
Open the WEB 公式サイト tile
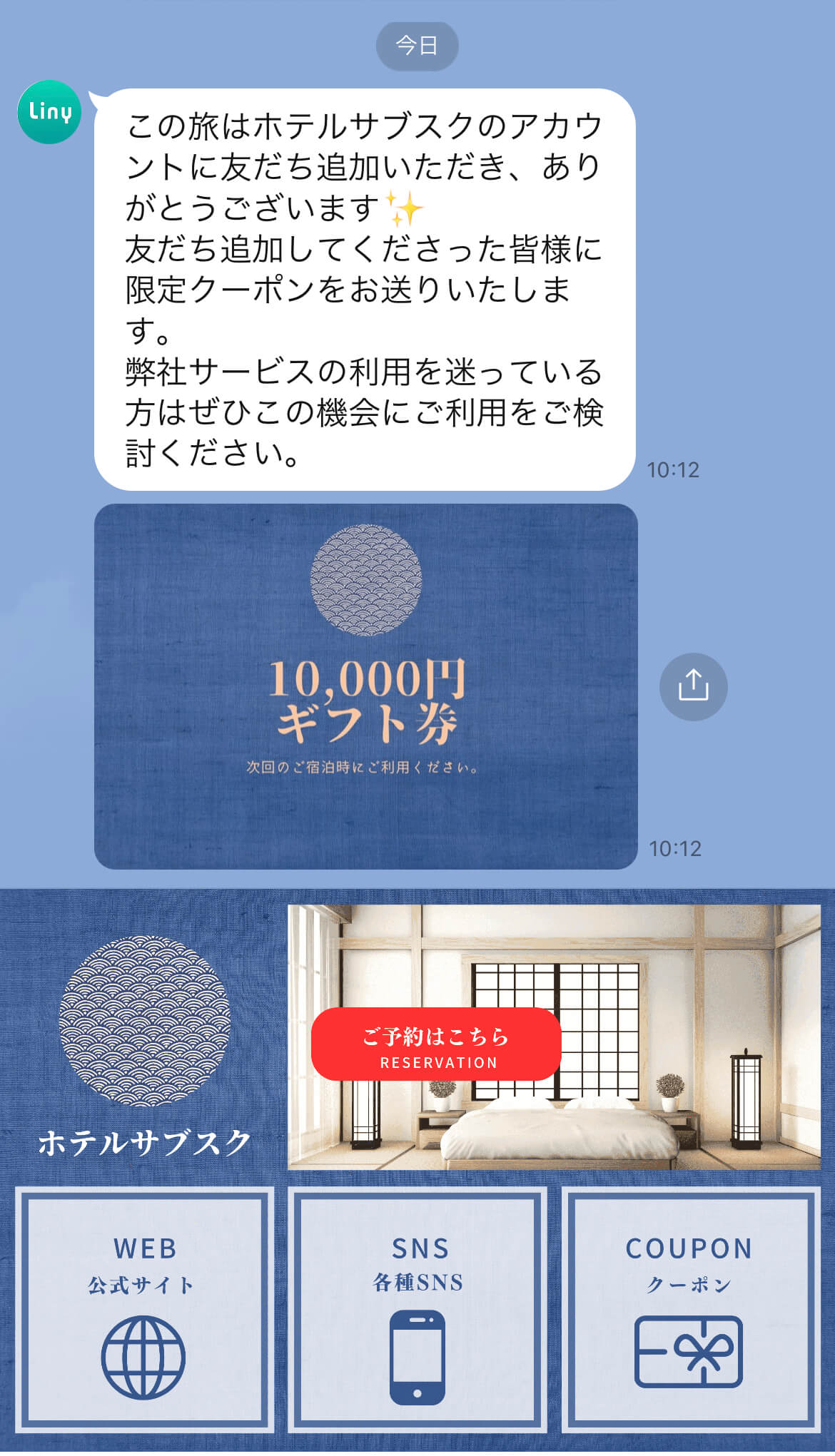[x=145, y=1309]
